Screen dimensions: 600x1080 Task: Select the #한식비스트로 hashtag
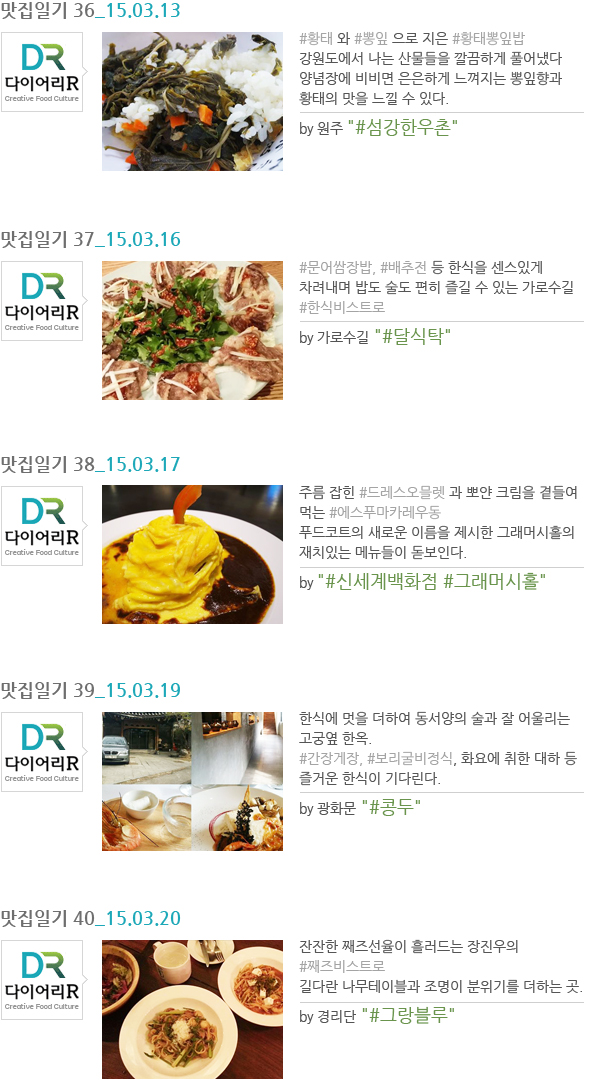(342, 307)
